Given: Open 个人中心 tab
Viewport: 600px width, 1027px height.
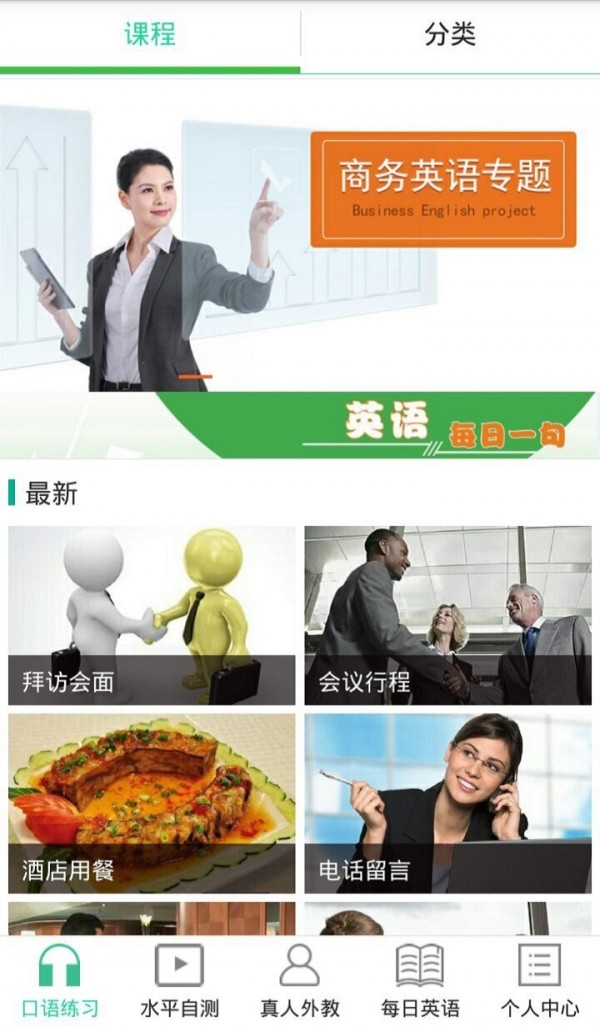Looking at the screenshot, I should click(540, 980).
